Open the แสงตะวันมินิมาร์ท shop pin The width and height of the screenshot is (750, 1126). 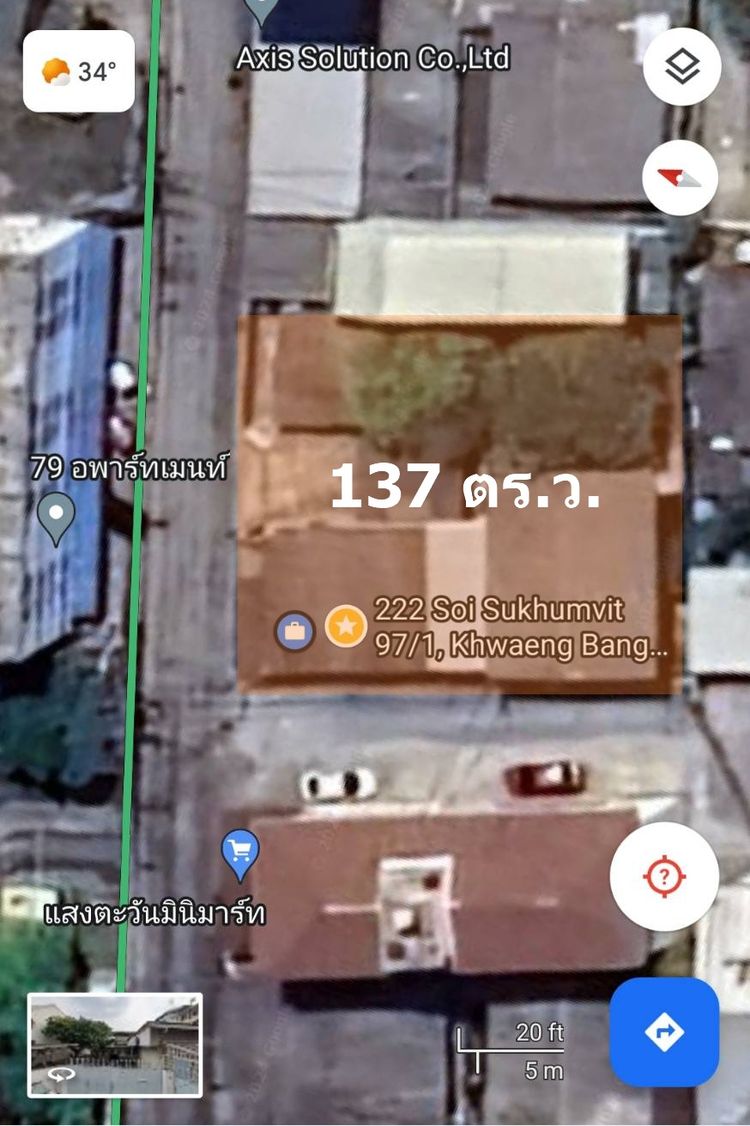tap(240, 854)
